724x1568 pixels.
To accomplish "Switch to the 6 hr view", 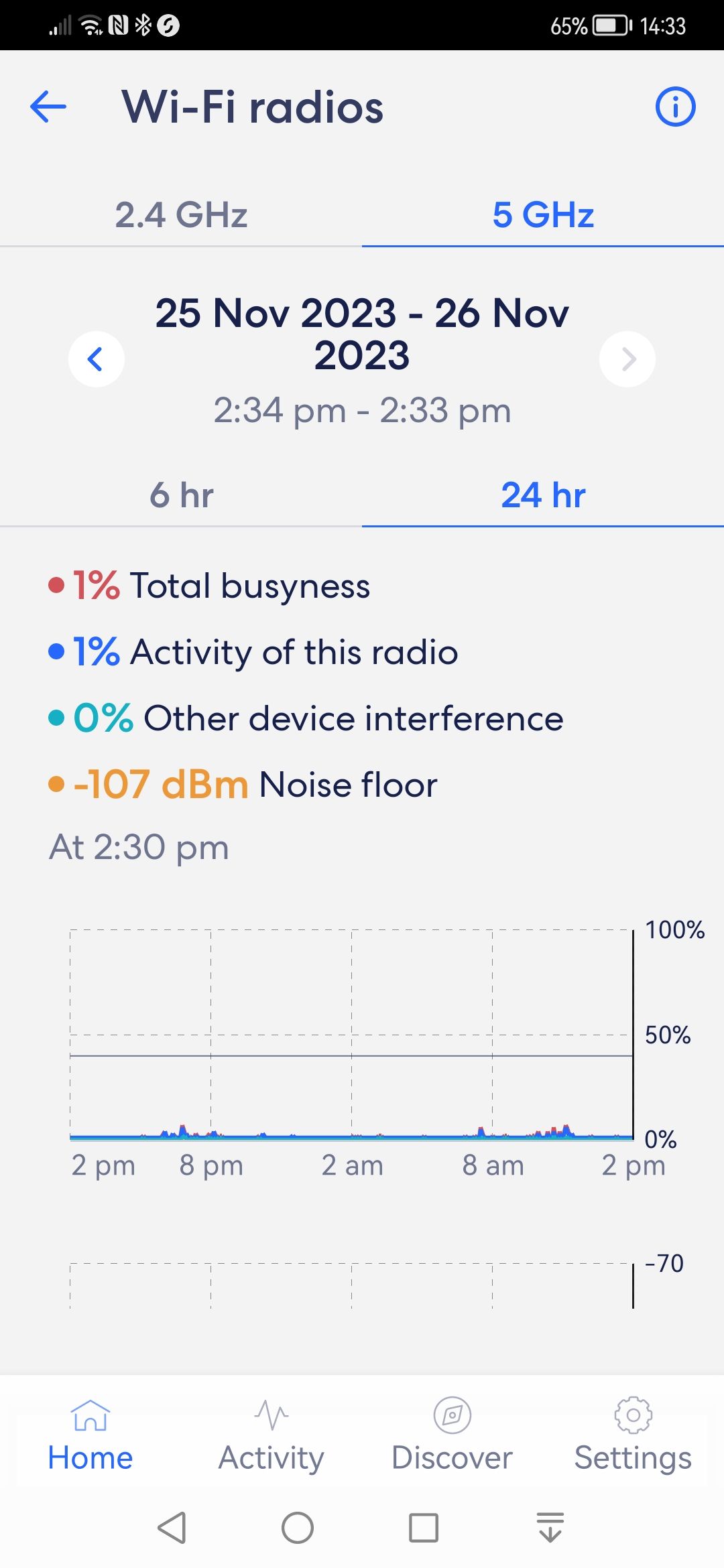I will (x=181, y=495).
